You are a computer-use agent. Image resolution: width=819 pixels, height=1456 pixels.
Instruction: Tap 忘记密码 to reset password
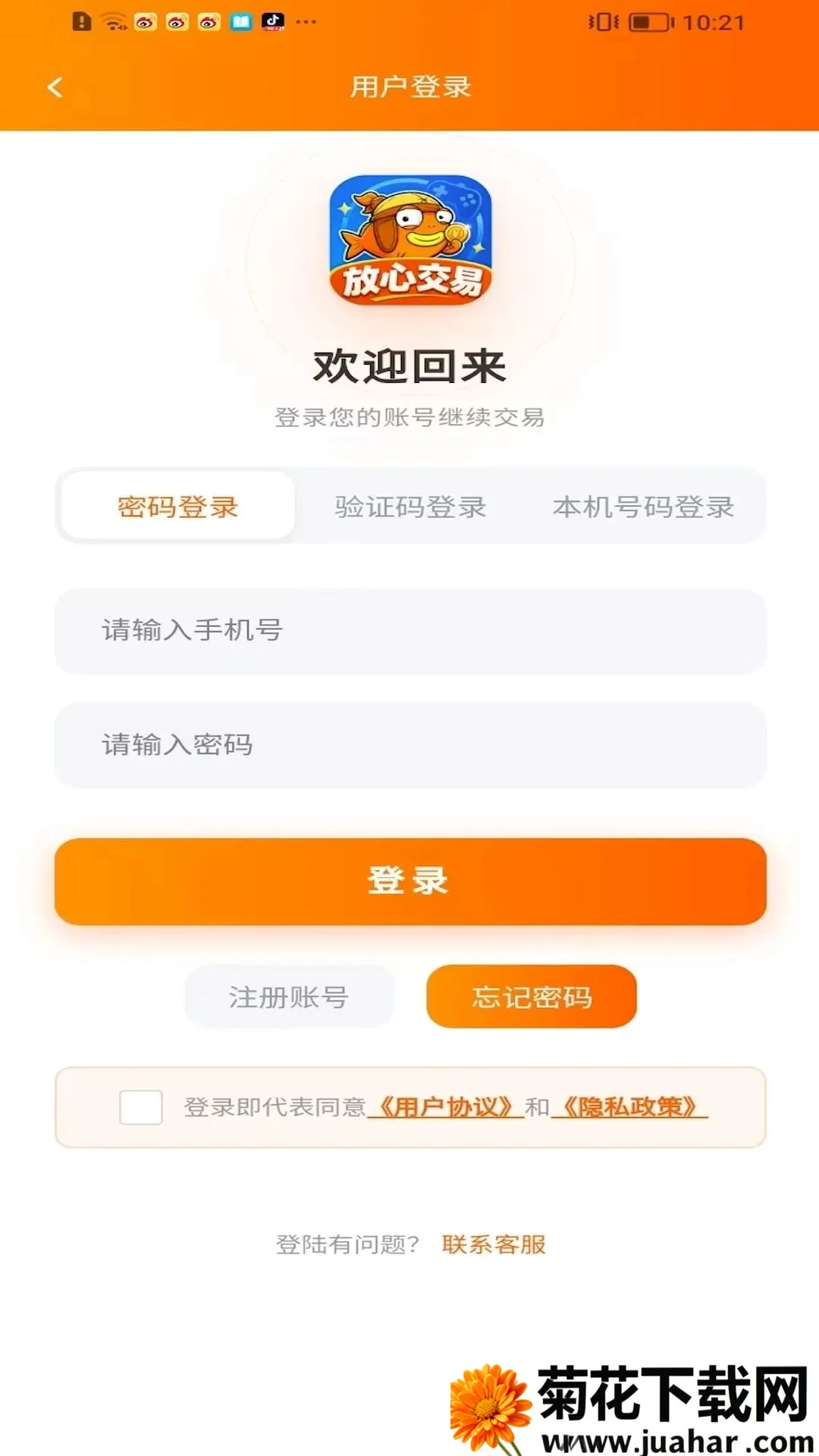[532, 996]
